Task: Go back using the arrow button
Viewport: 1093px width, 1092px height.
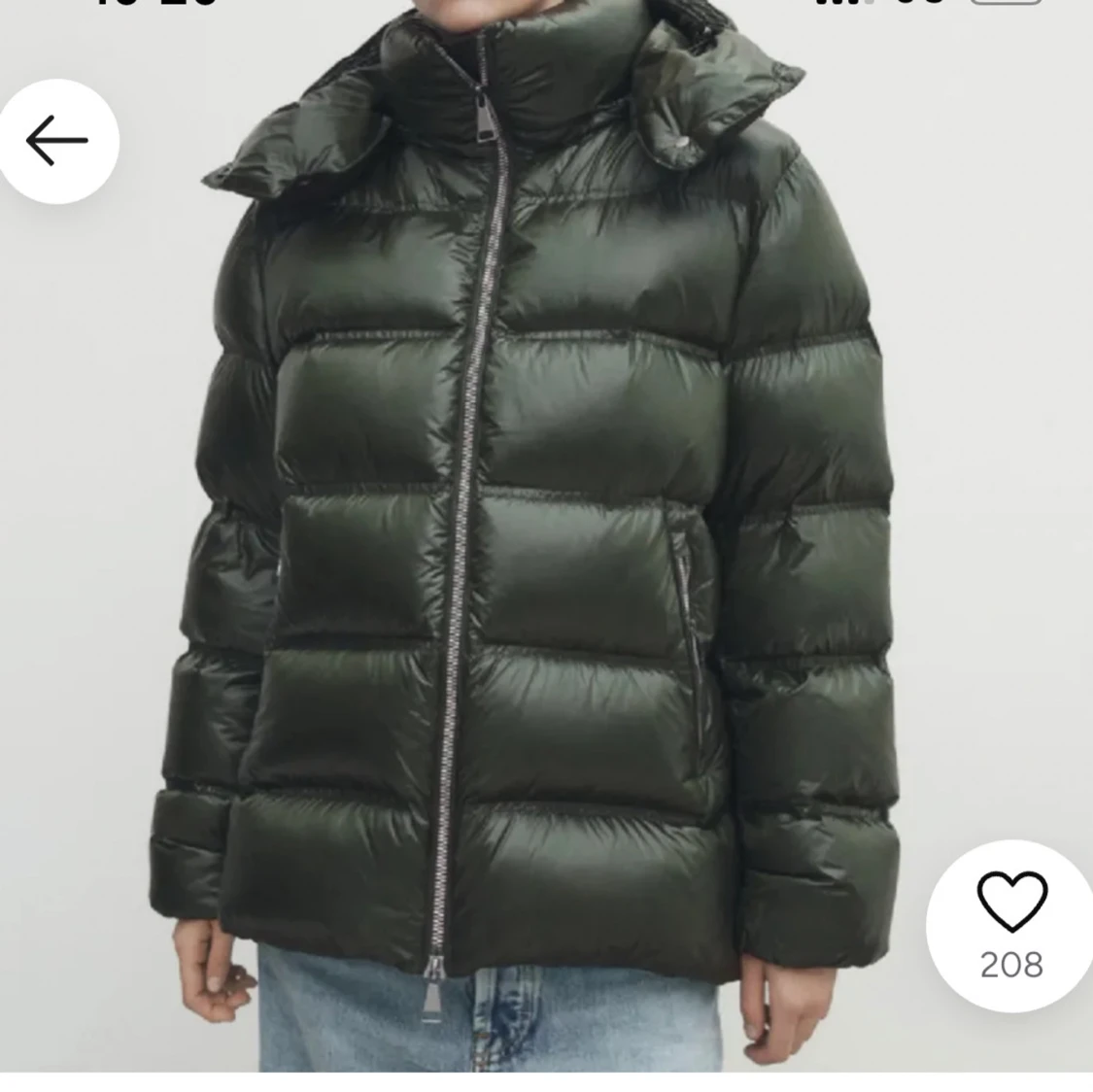Action: click(57, 141)
